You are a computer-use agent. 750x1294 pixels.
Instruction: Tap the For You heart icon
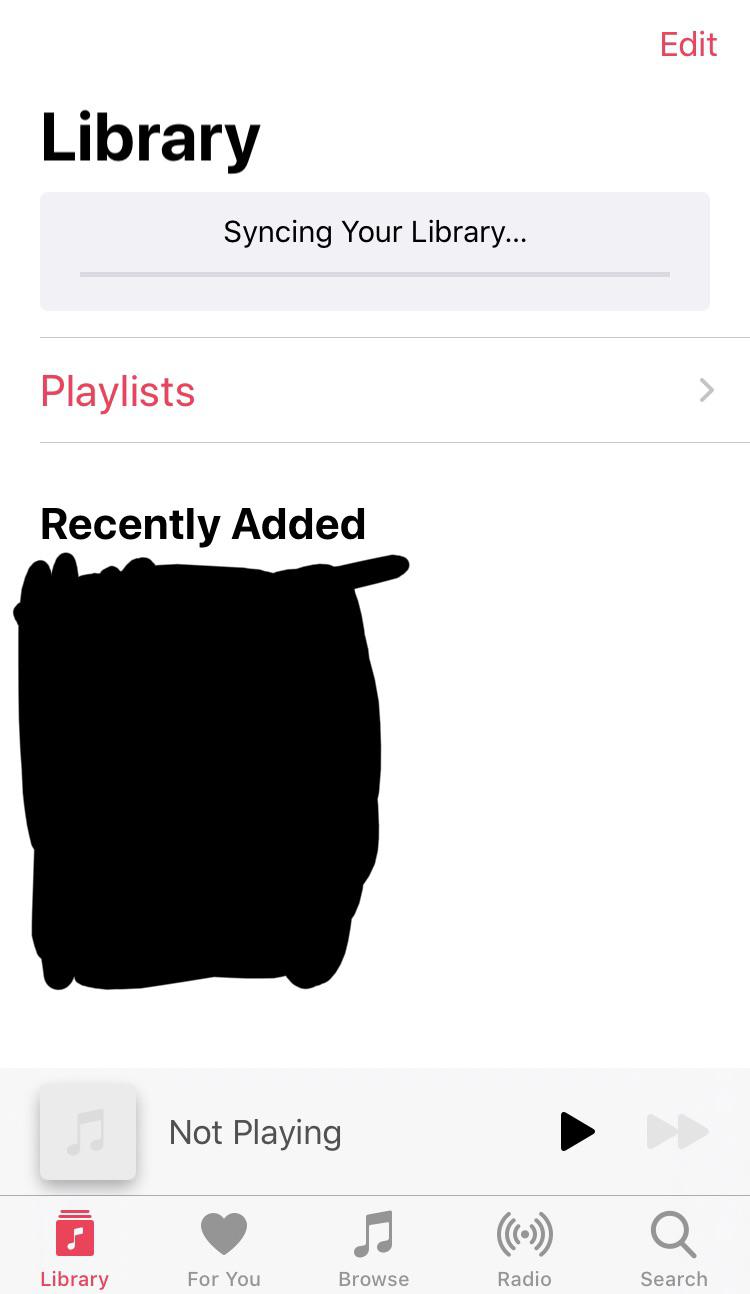coord(223,1233)
